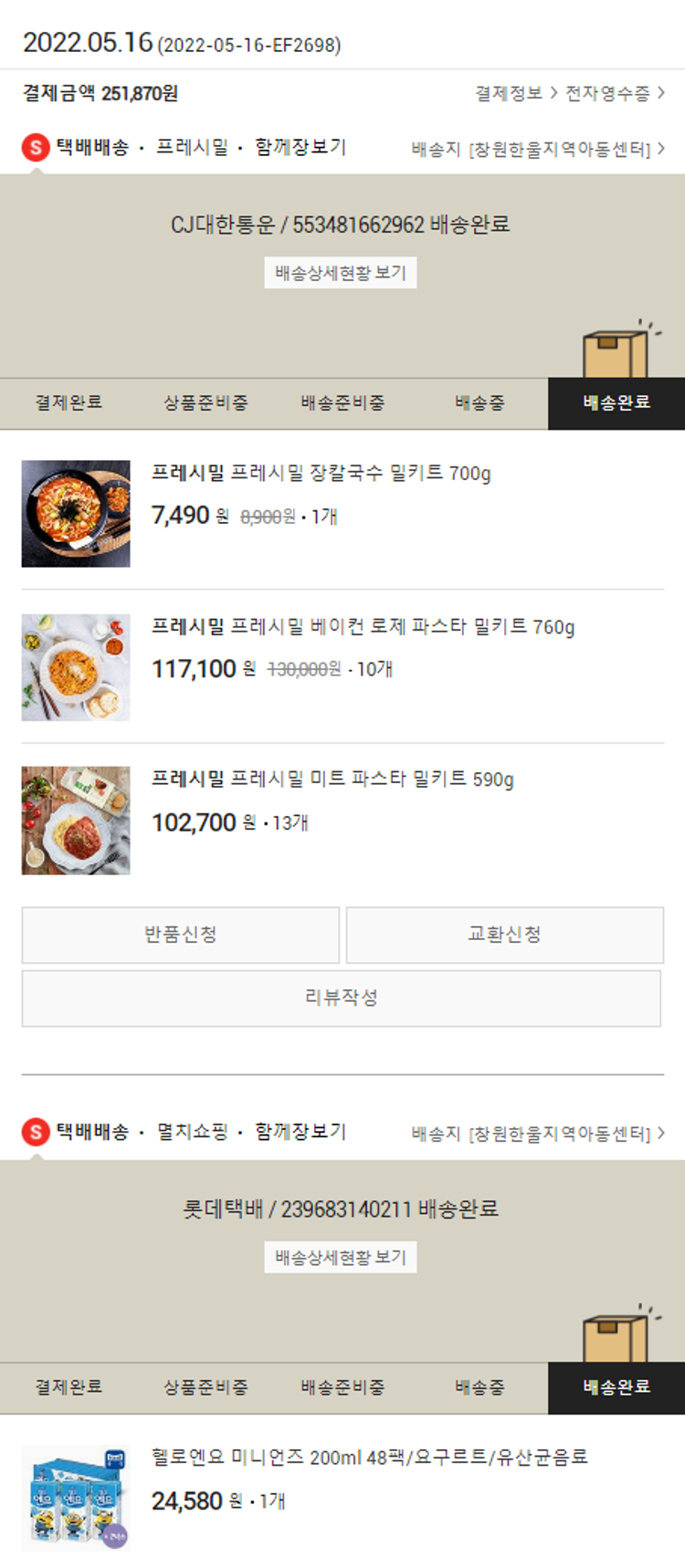
Task: Request a return with 반품신청
Action: (181, 935)
